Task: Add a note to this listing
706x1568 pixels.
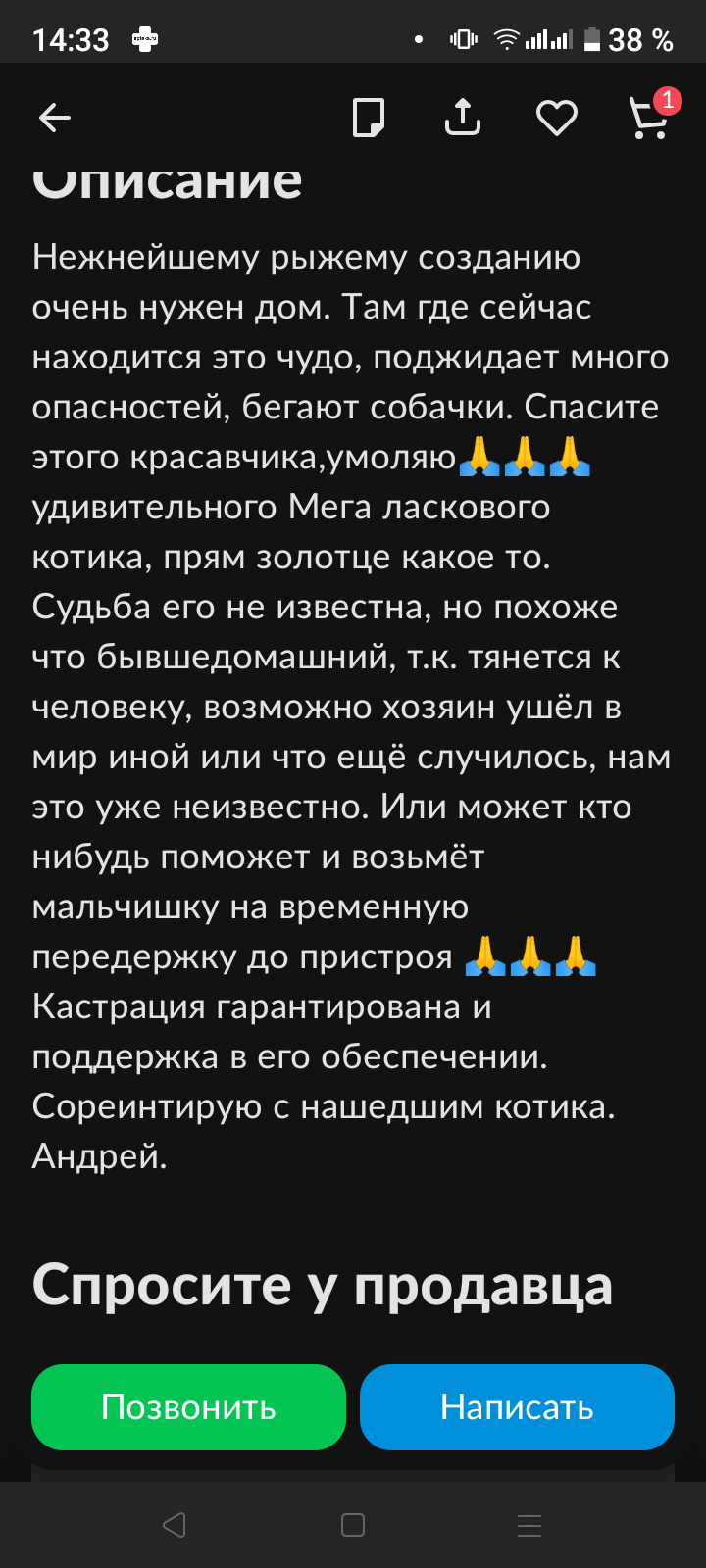Action: coord(368,119)
